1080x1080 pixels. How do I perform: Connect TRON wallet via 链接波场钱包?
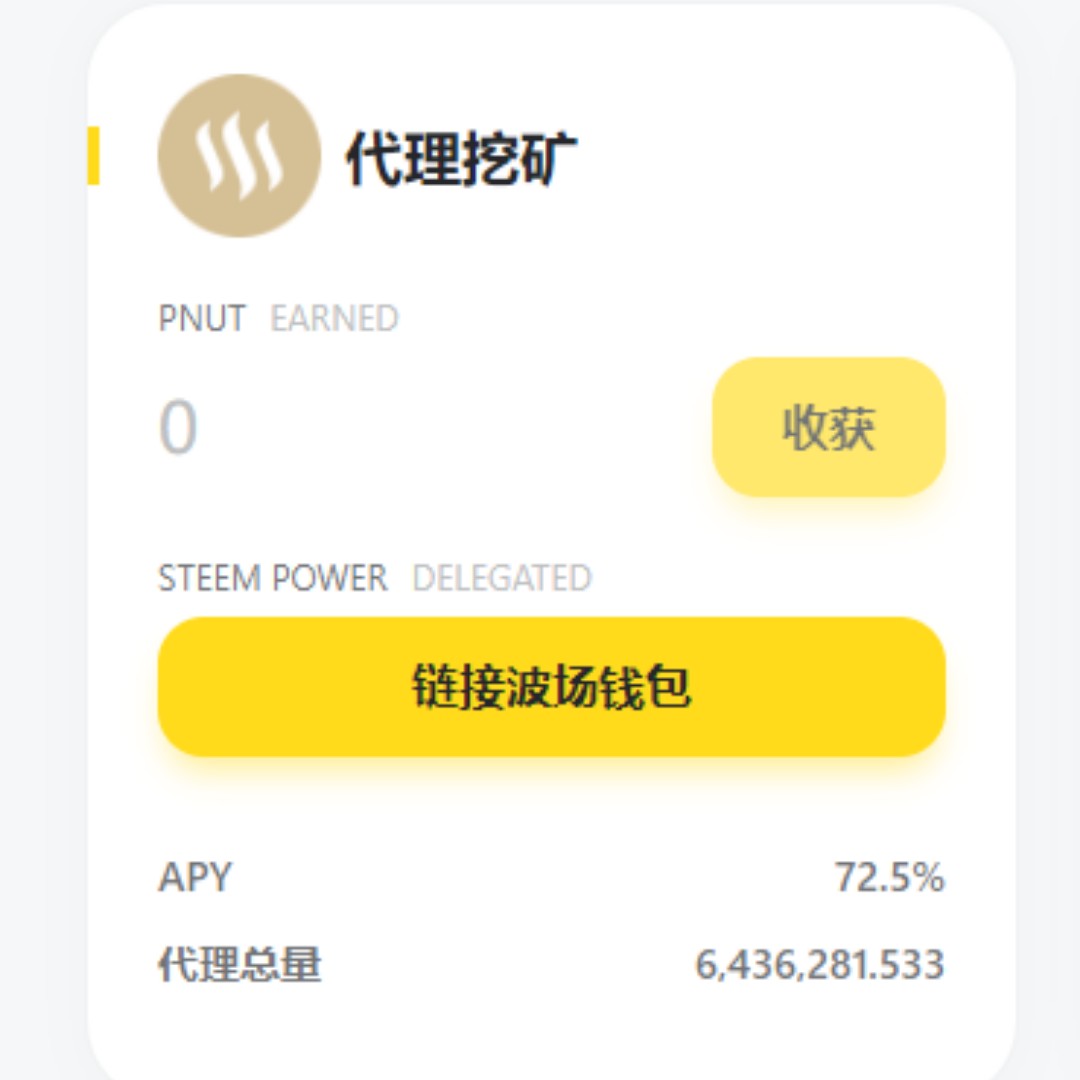[551, 687]
